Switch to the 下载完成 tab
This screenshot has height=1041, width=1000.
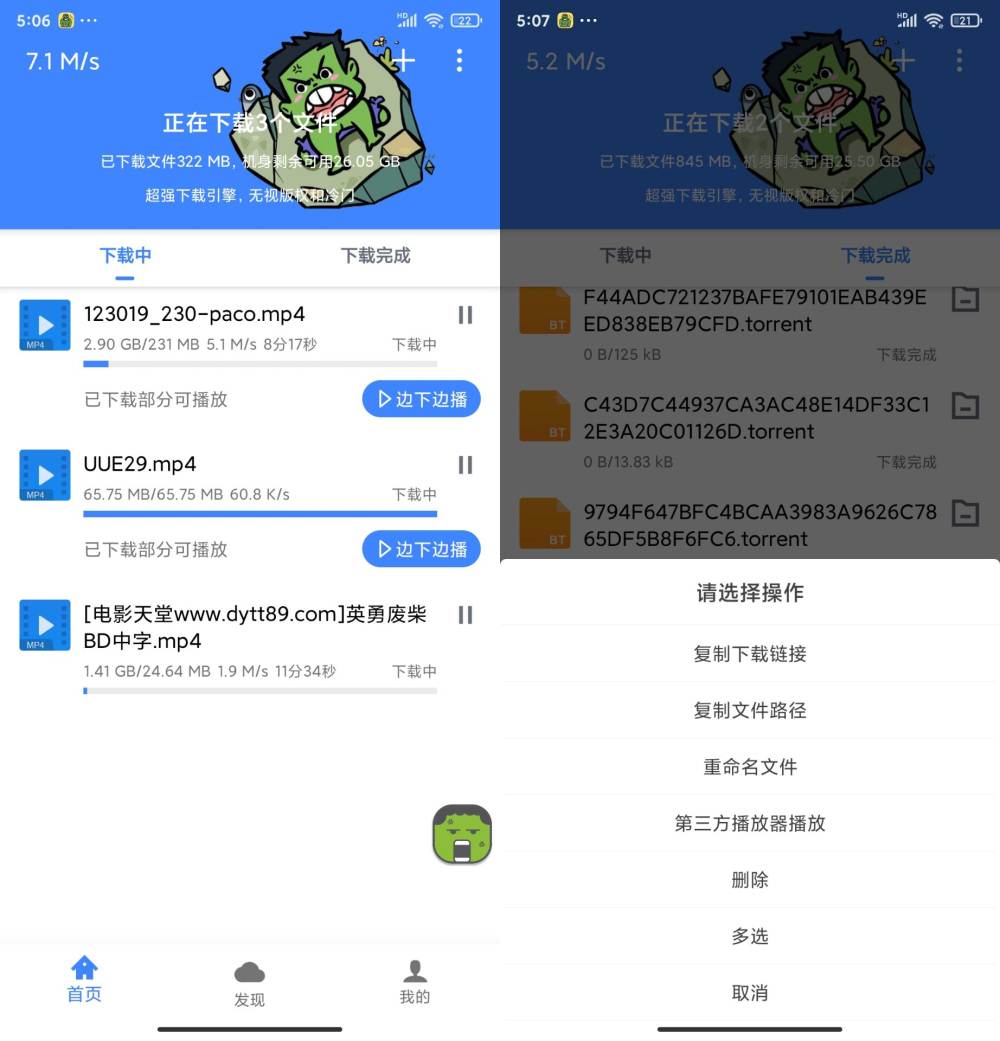[375, 256]
